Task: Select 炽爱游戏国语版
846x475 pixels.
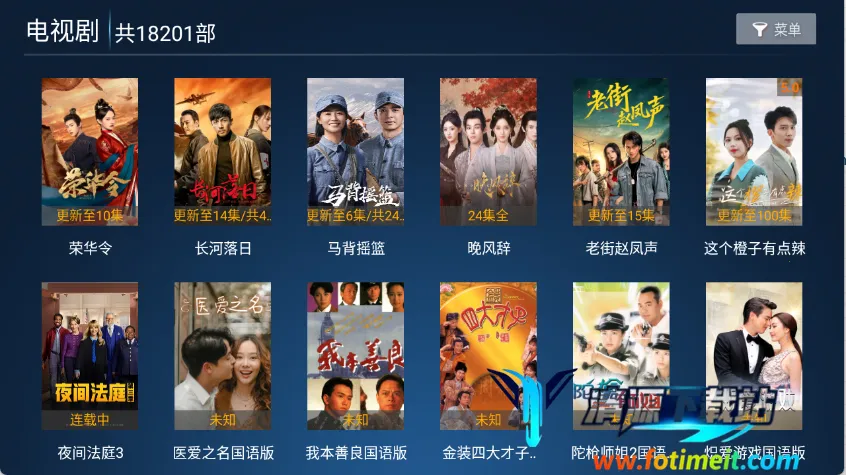Action: pos(754,340)
